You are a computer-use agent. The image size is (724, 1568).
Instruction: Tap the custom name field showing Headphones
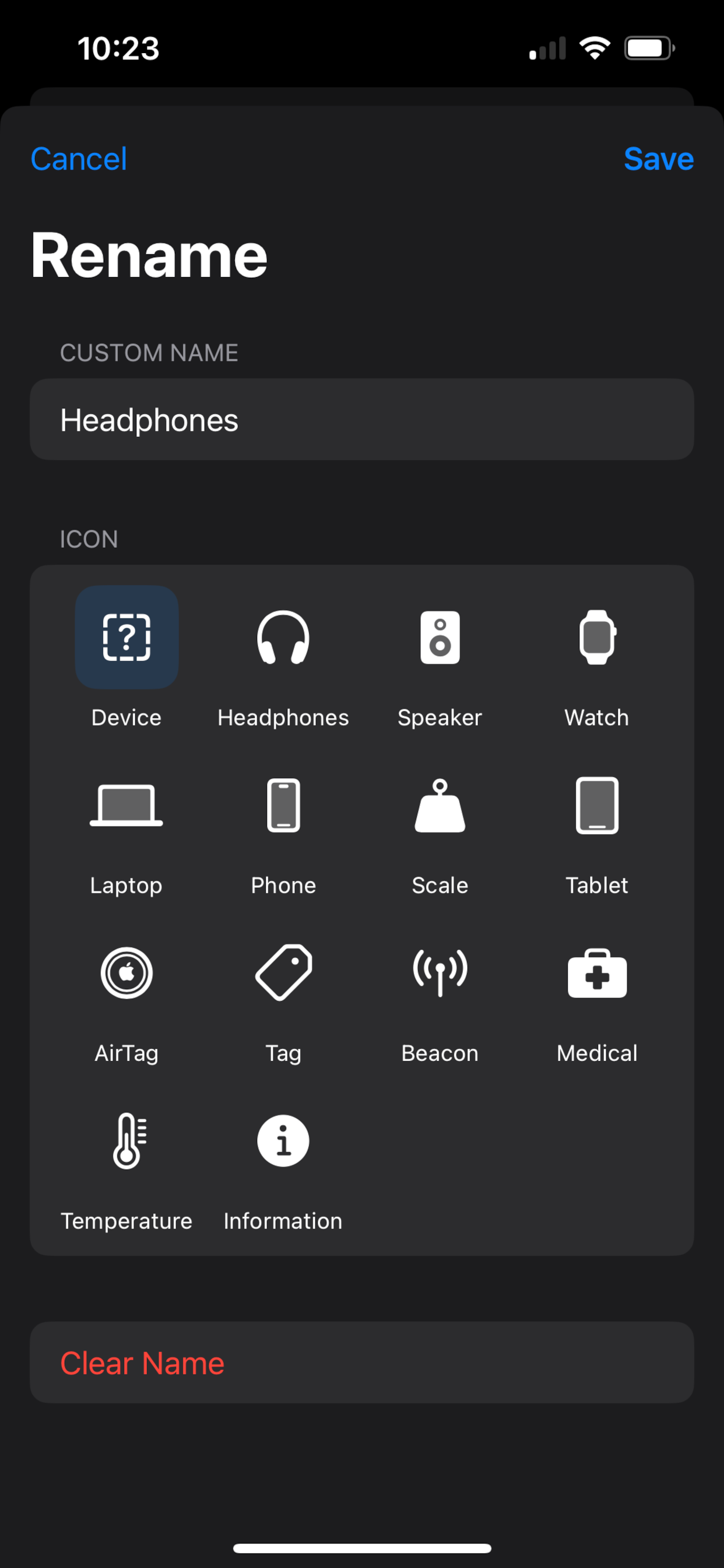coord(362,419)
